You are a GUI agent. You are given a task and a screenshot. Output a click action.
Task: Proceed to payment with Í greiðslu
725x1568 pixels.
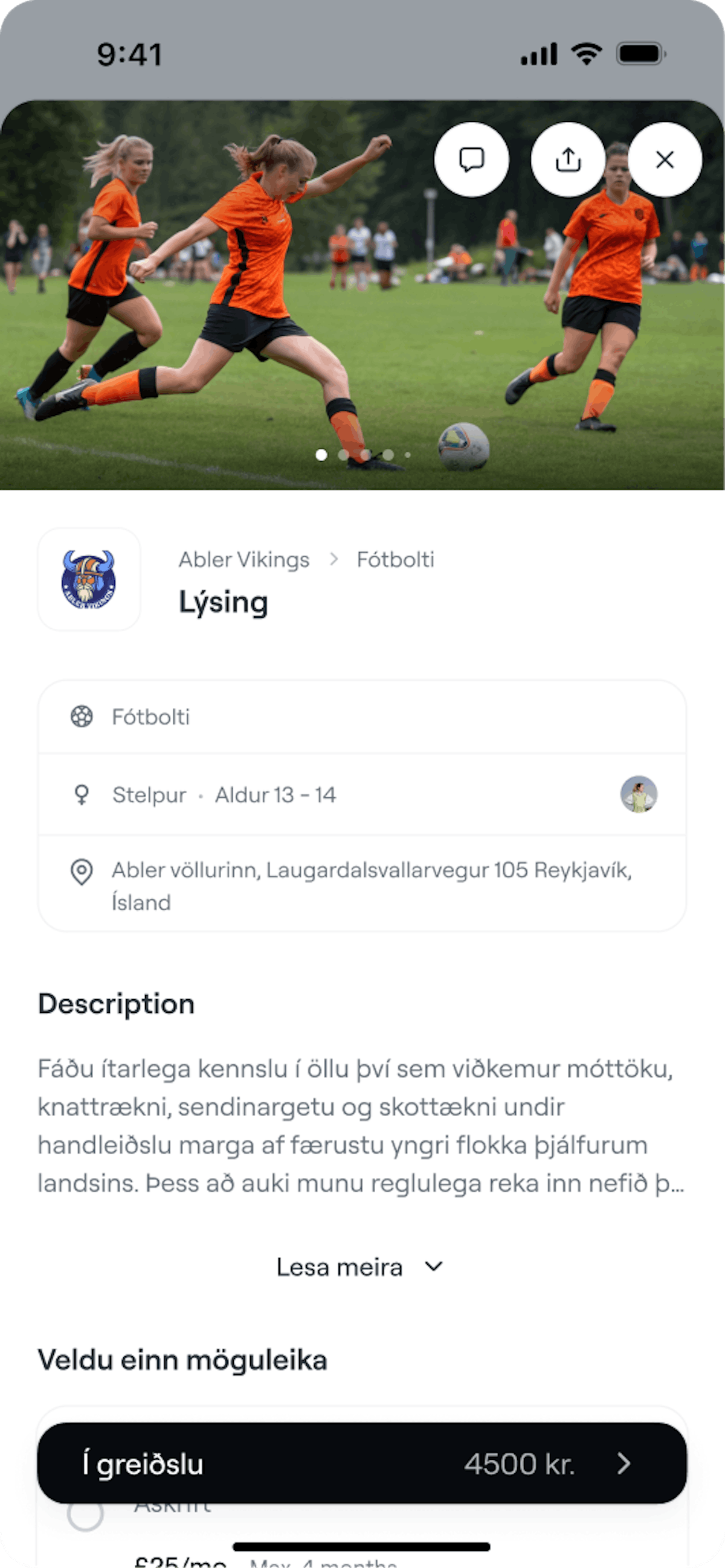(361, 1464)
